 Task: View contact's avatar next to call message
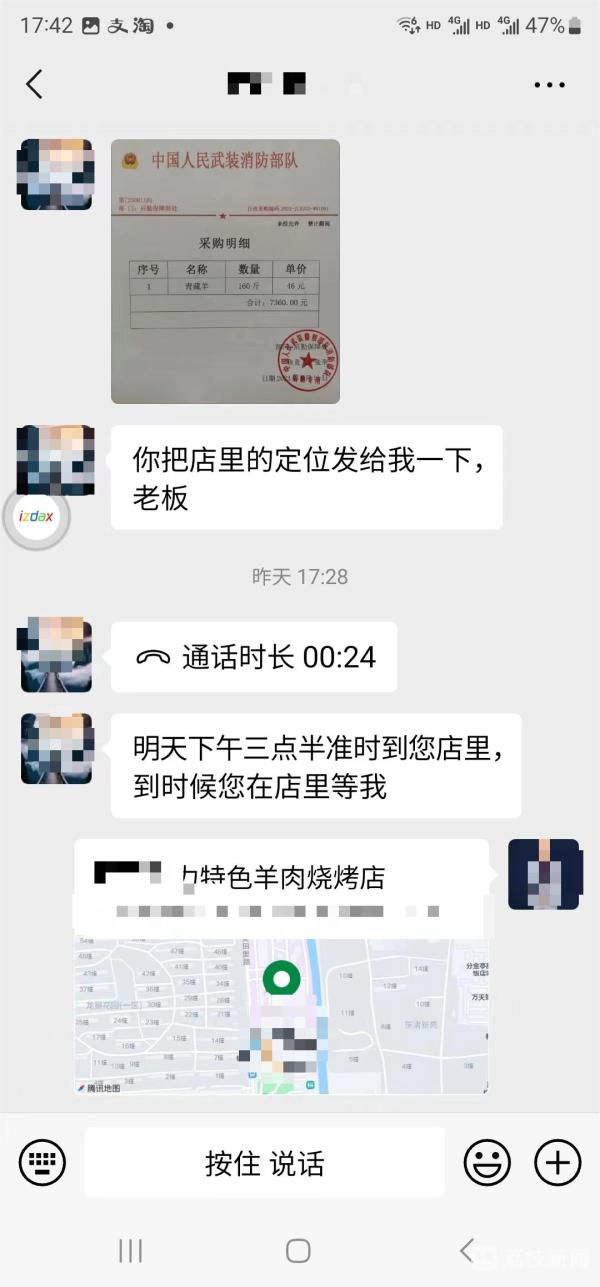coord(56,657)
